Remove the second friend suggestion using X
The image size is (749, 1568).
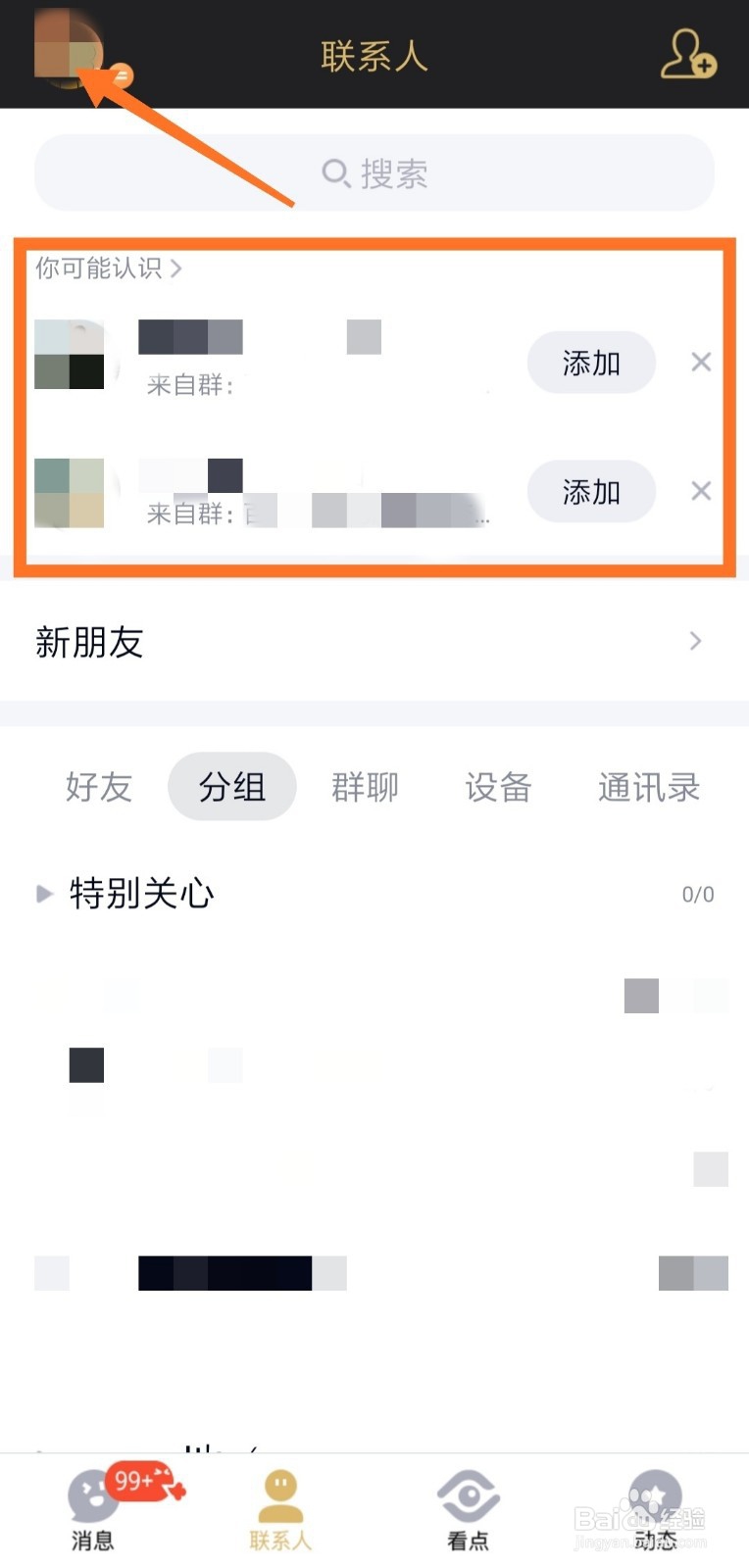point(701,491)
